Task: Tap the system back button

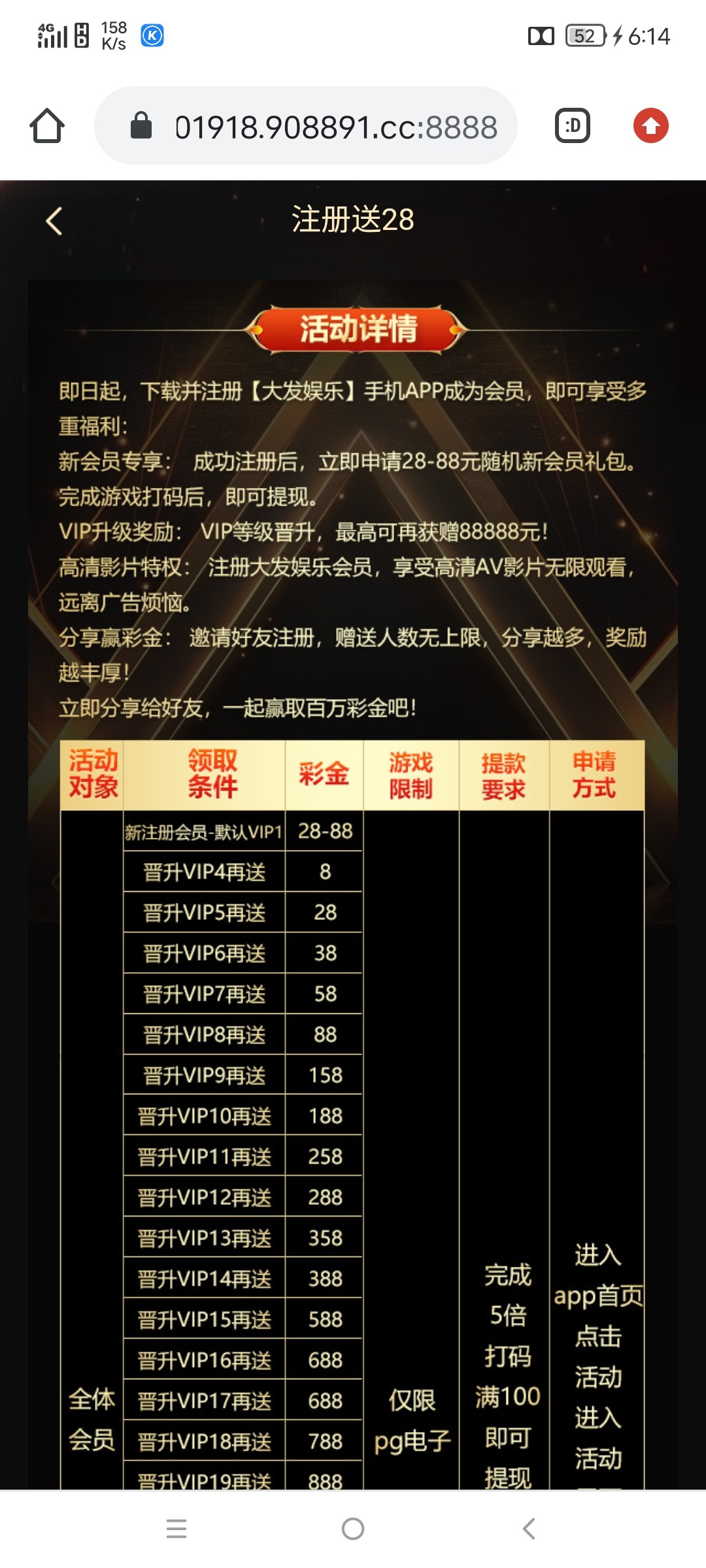Action: 529,1529
